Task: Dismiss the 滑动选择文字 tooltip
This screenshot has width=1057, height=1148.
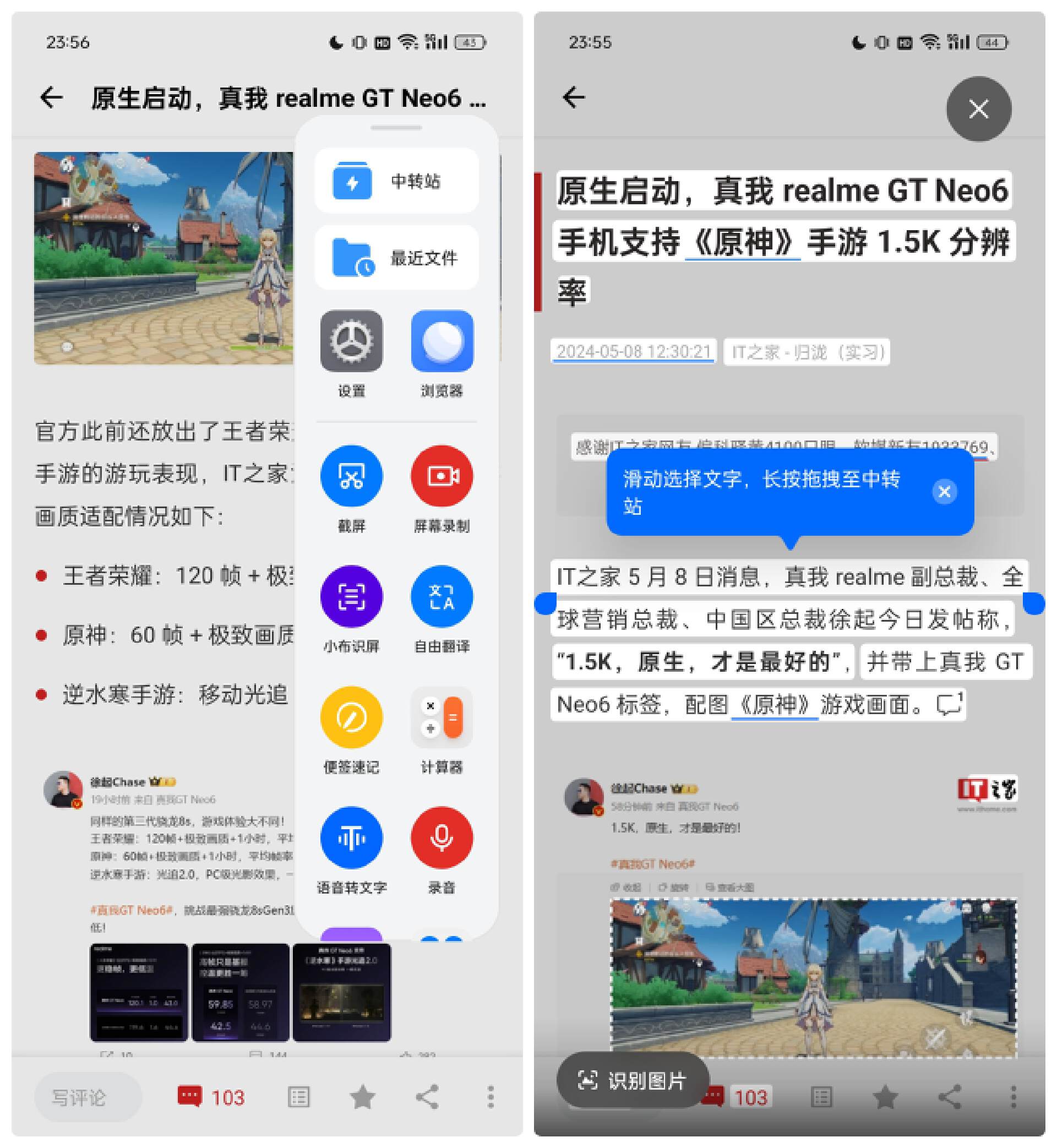Action: click(944, 491)
